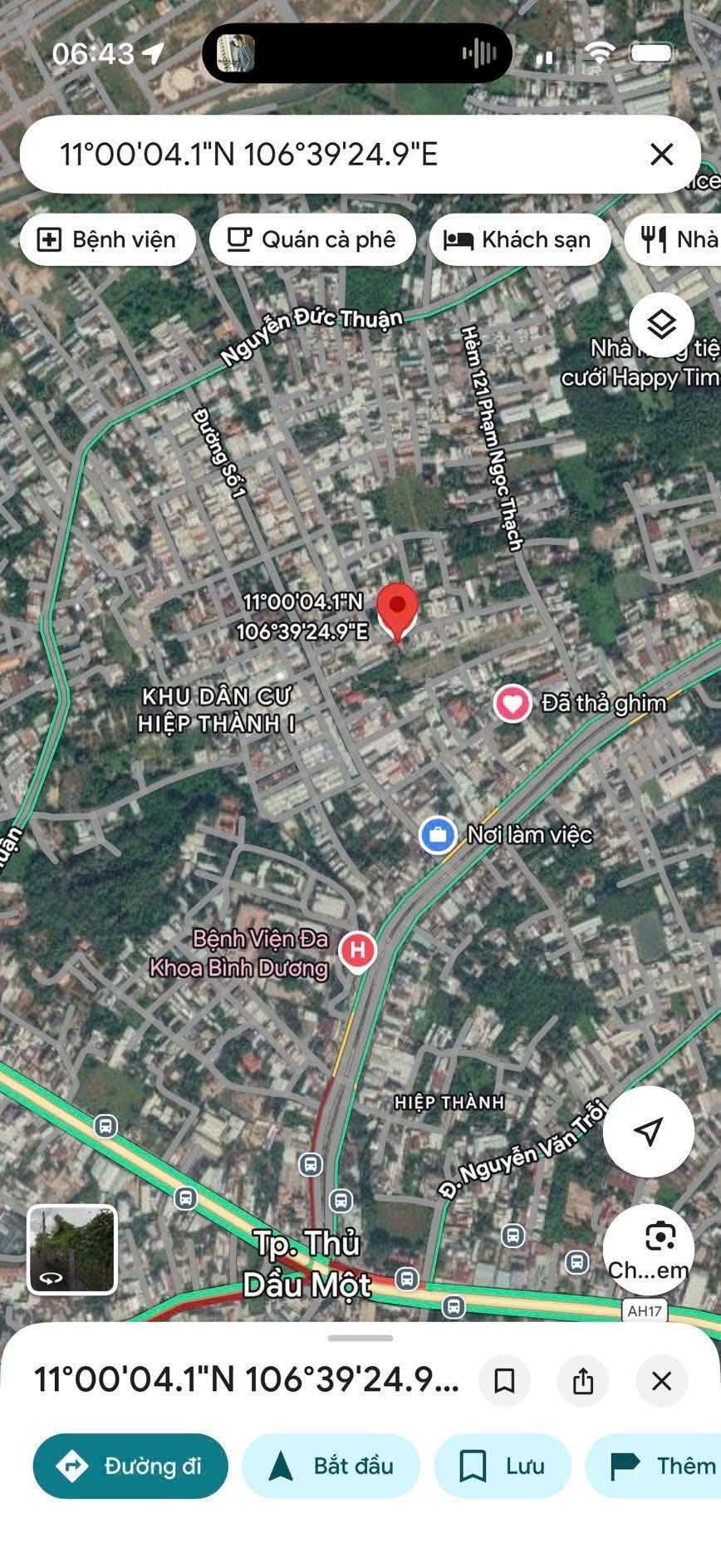Tap the coordinates search field
The width and height of the screenshot is (721, 1568).
click(332, 155)
